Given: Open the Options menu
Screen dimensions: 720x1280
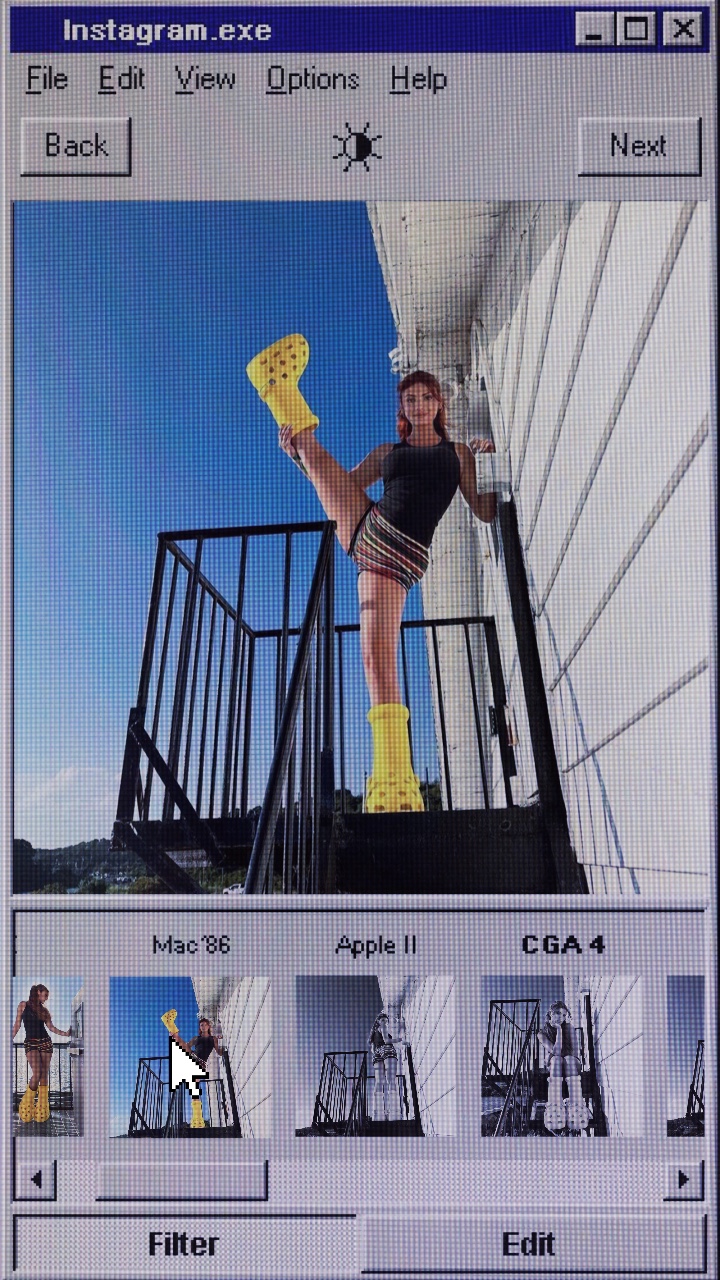Looking at the screenshot, I should click(x=313, y=80).
